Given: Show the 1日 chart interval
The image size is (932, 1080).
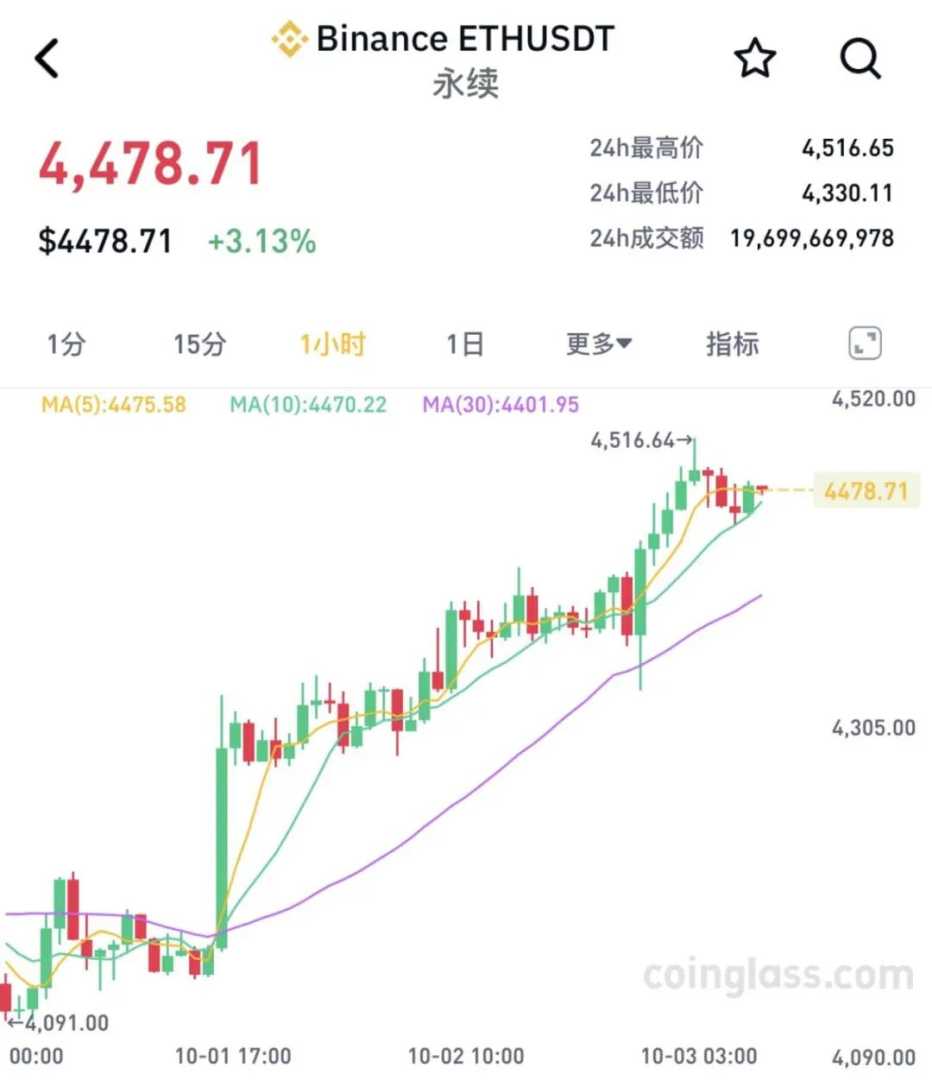Looking at the screenshot, I should coord(465,345).
